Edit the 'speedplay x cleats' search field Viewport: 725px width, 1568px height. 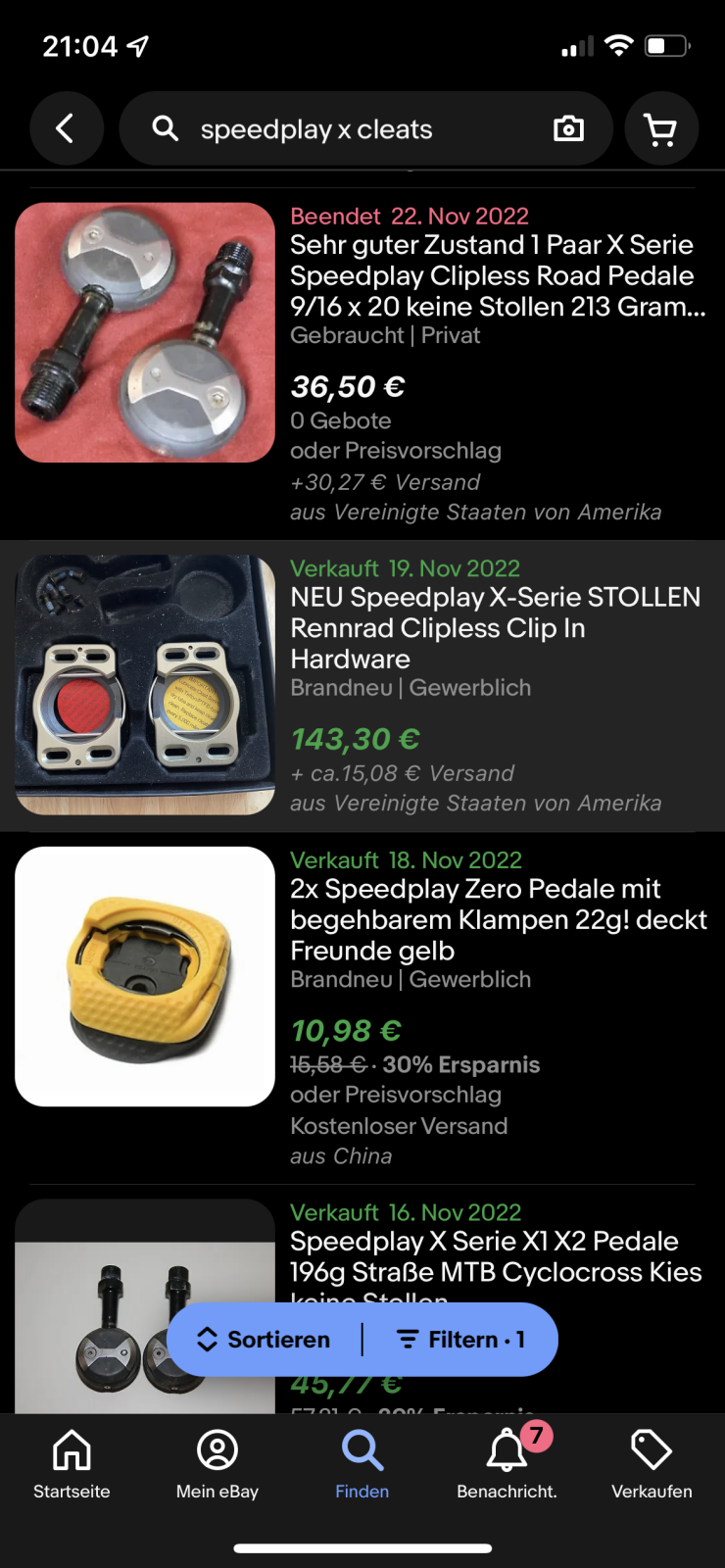[x=333, y=129]
